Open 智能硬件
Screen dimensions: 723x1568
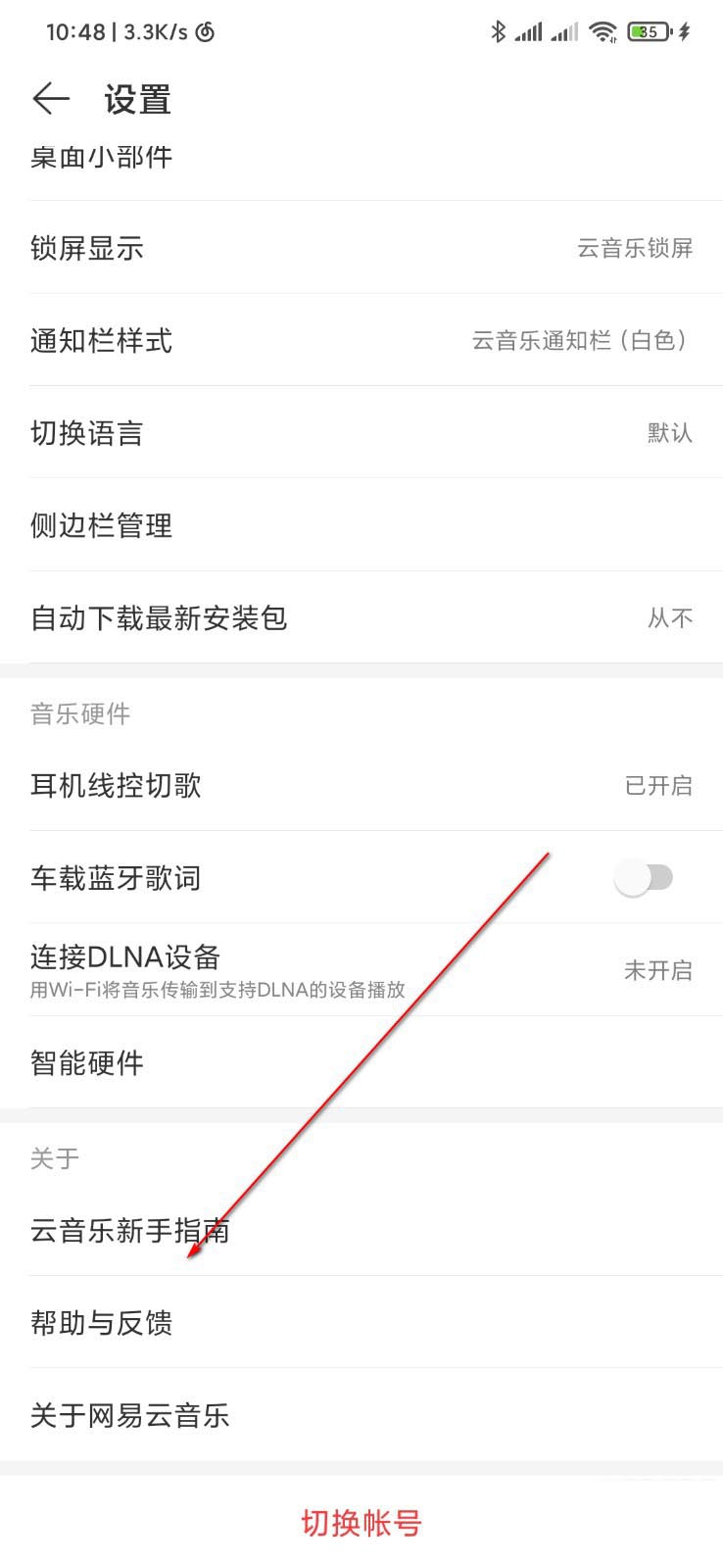click(x=361, y=1062)
